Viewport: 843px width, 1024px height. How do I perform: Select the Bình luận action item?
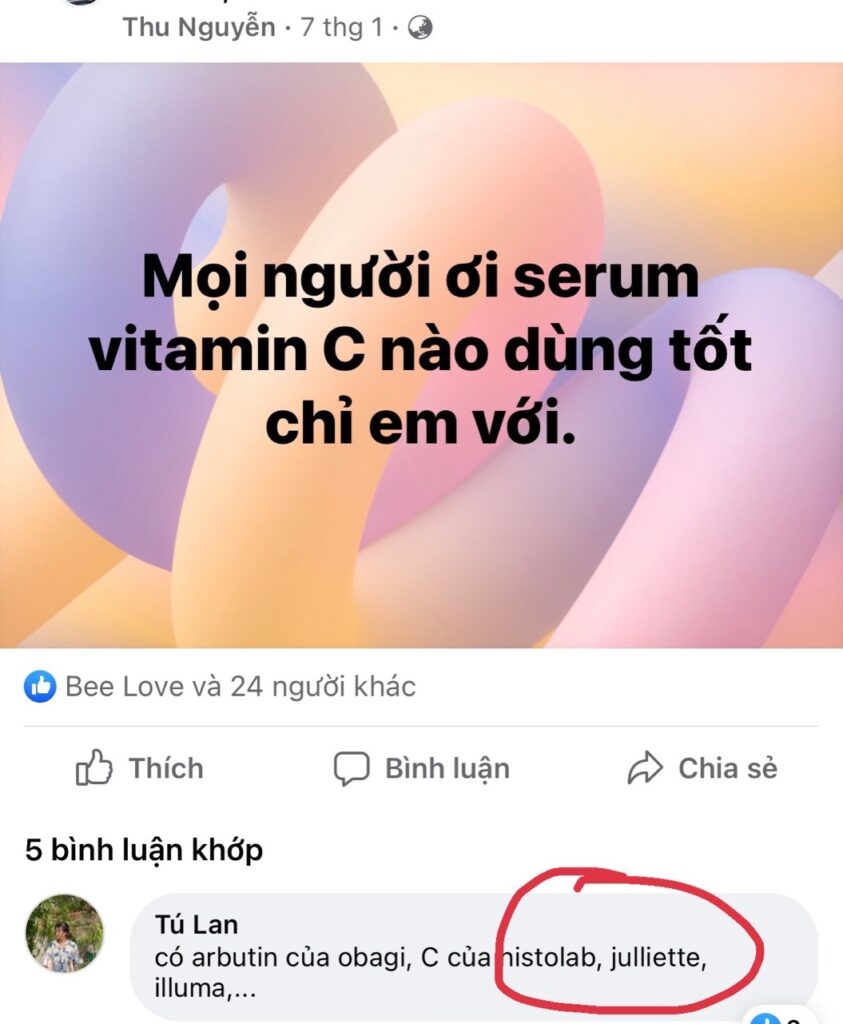pyautogui.click(x=421, y=768)
